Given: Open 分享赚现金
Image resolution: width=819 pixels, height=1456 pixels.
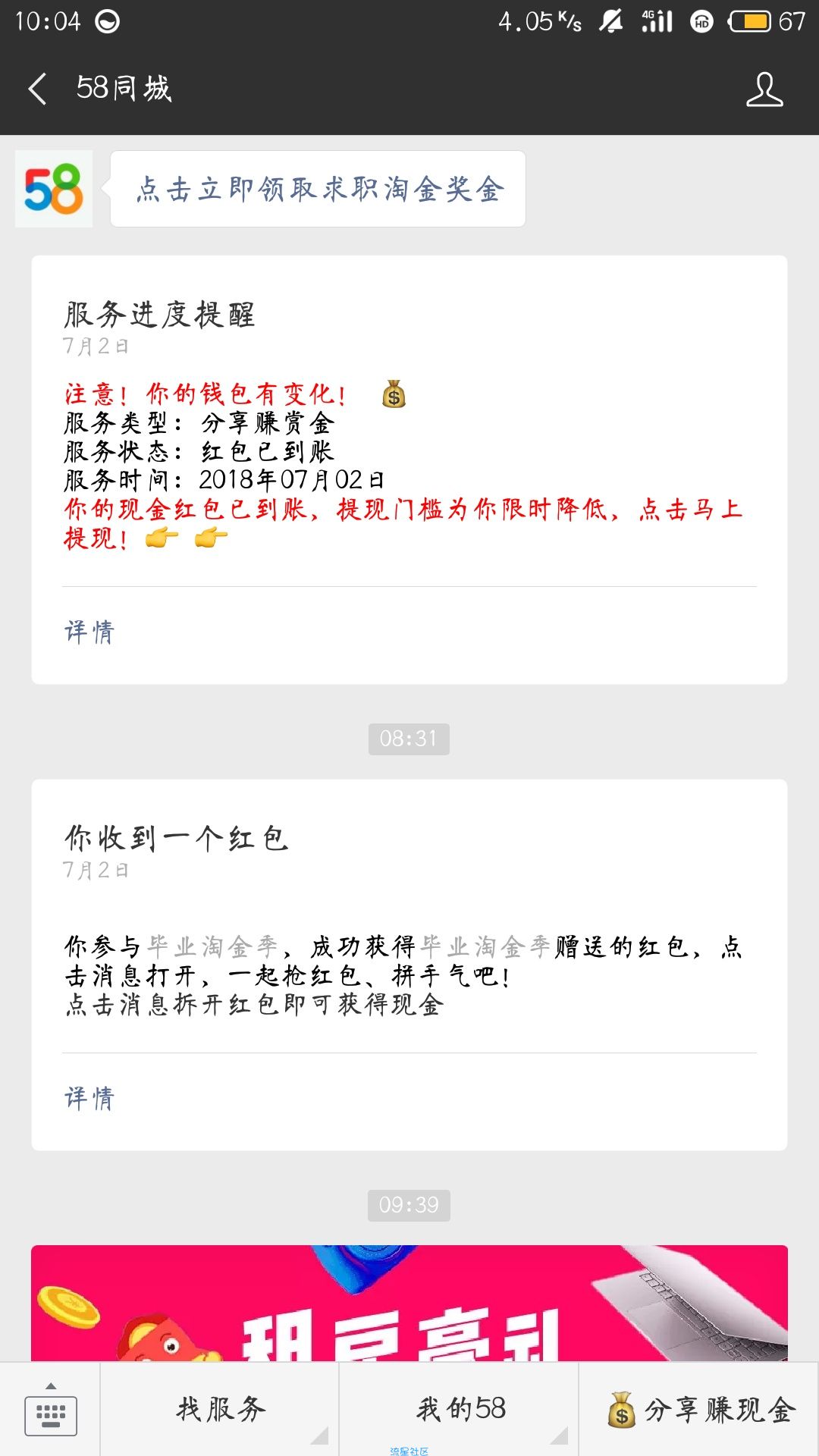Looking at the screenshot, I should click(699, 1410).
